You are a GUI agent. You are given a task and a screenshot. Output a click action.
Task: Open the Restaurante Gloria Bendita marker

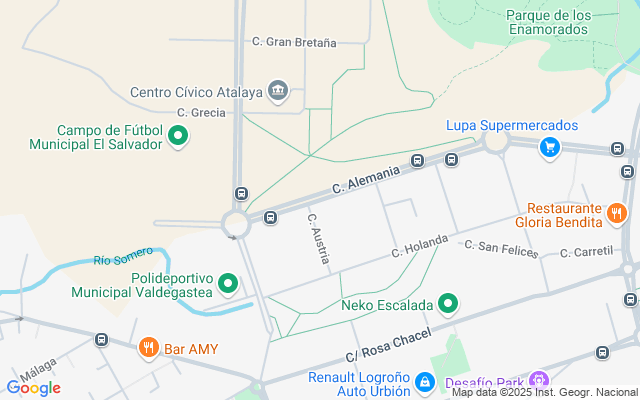616,212
